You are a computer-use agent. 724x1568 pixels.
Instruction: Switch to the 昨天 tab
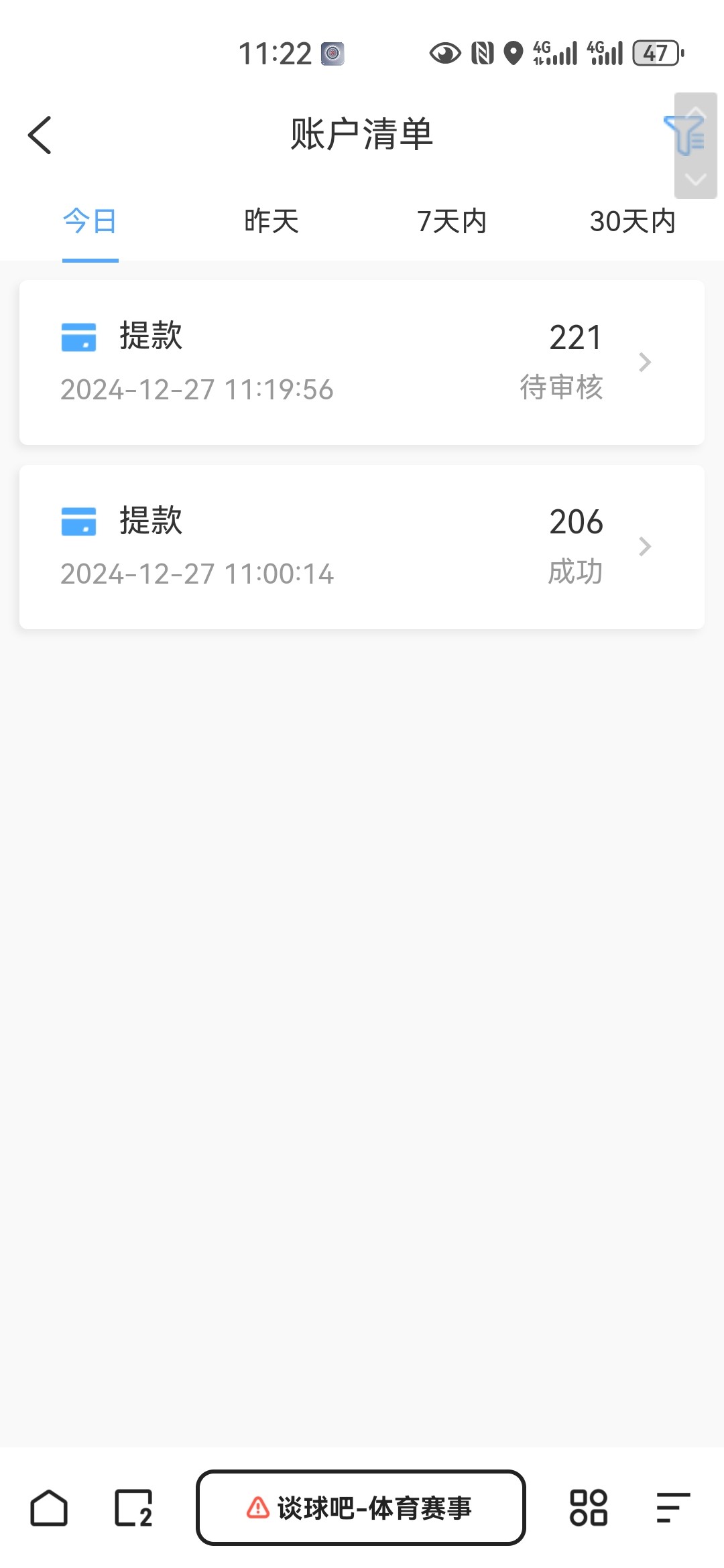tap(271, 222)
